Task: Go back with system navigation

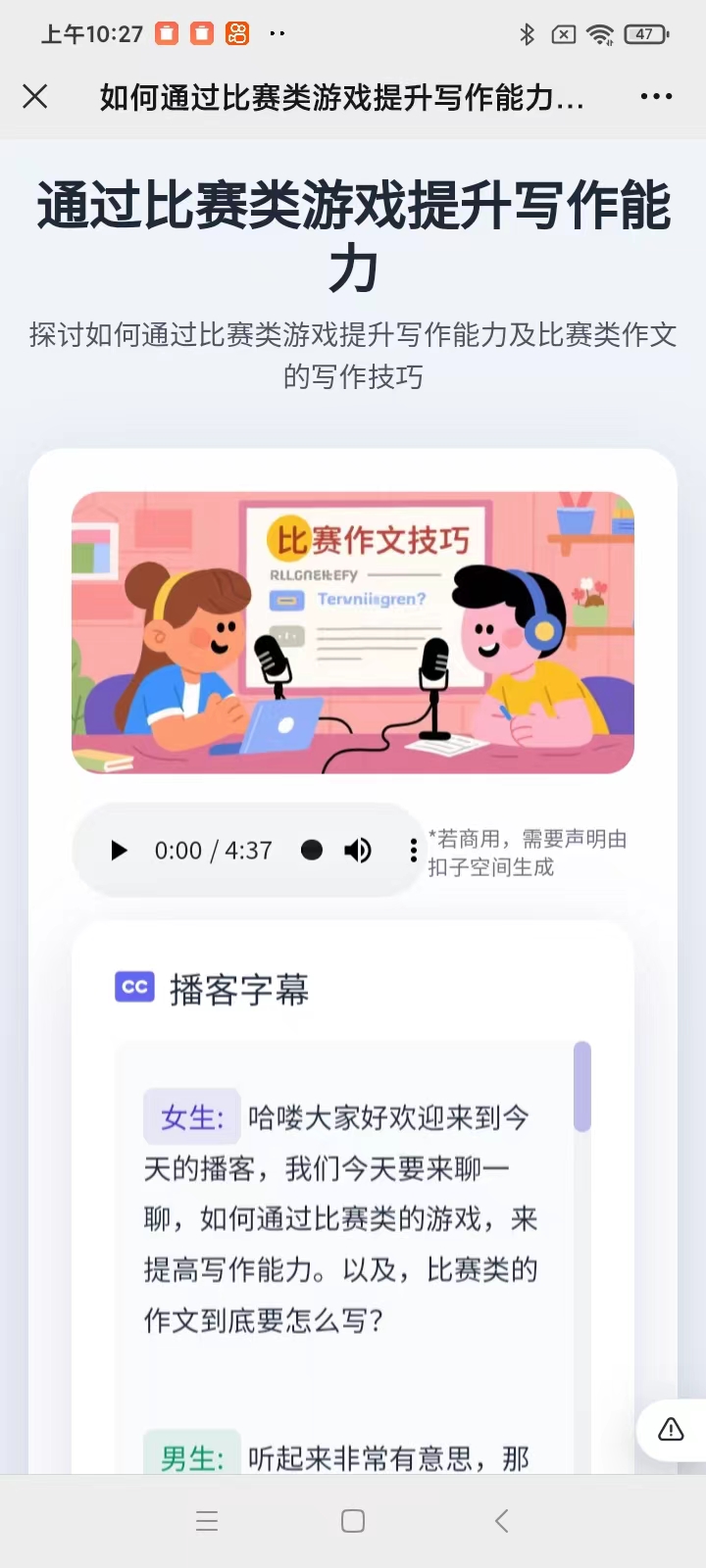Action: coord(501,1521)
